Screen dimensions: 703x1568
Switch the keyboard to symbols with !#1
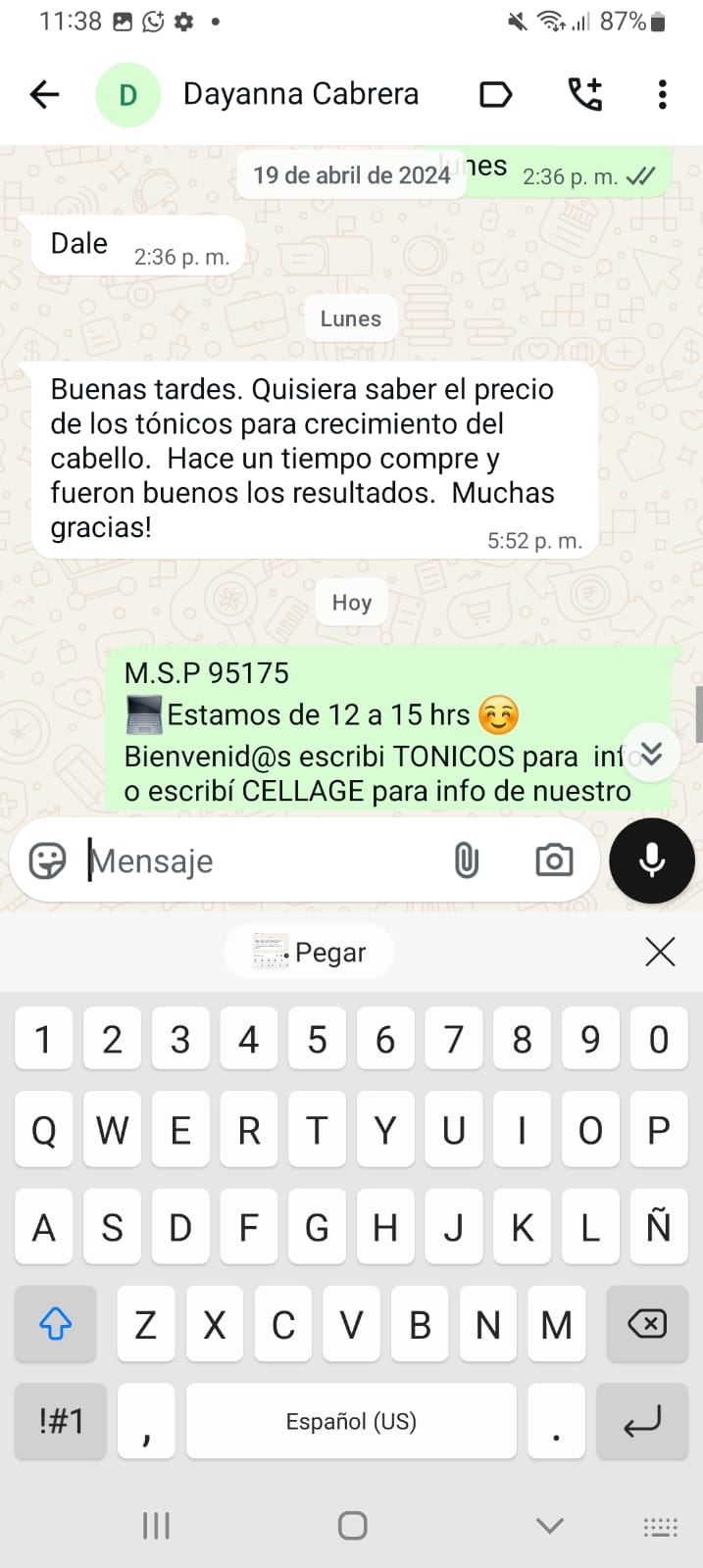(x=61, y=1421)
